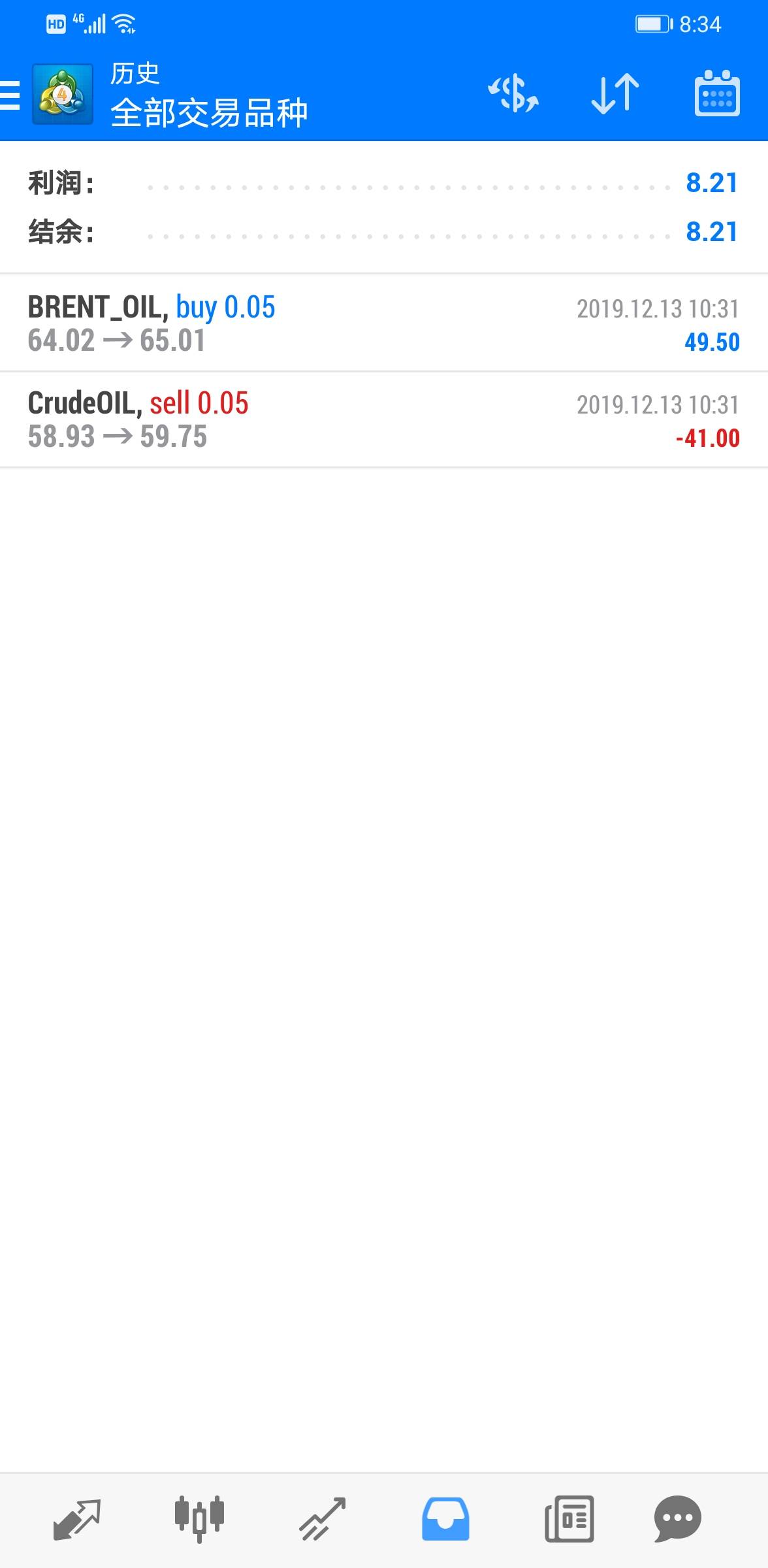Open the sort arrows option

click(x=615, y=94)
